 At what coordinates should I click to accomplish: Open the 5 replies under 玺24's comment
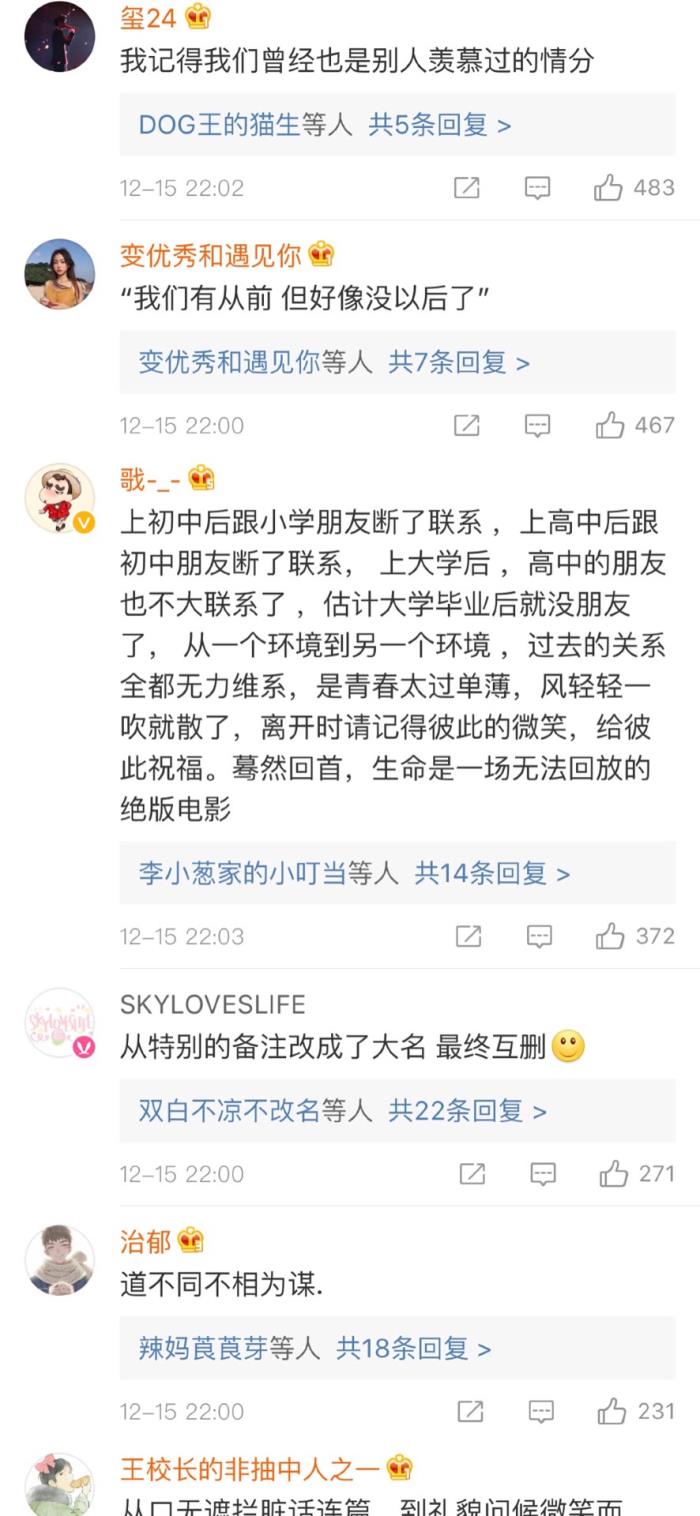tap(440, 125)
